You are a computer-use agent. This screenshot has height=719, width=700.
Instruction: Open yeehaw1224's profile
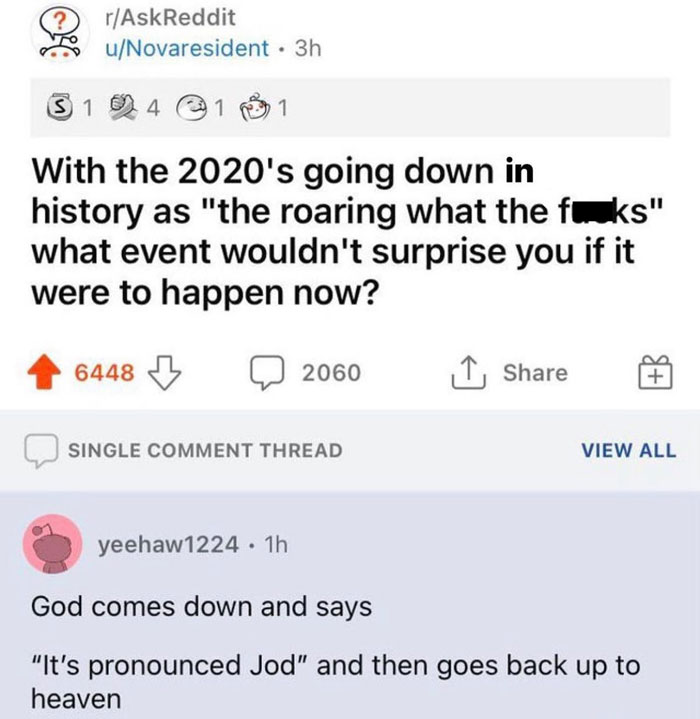168,545
